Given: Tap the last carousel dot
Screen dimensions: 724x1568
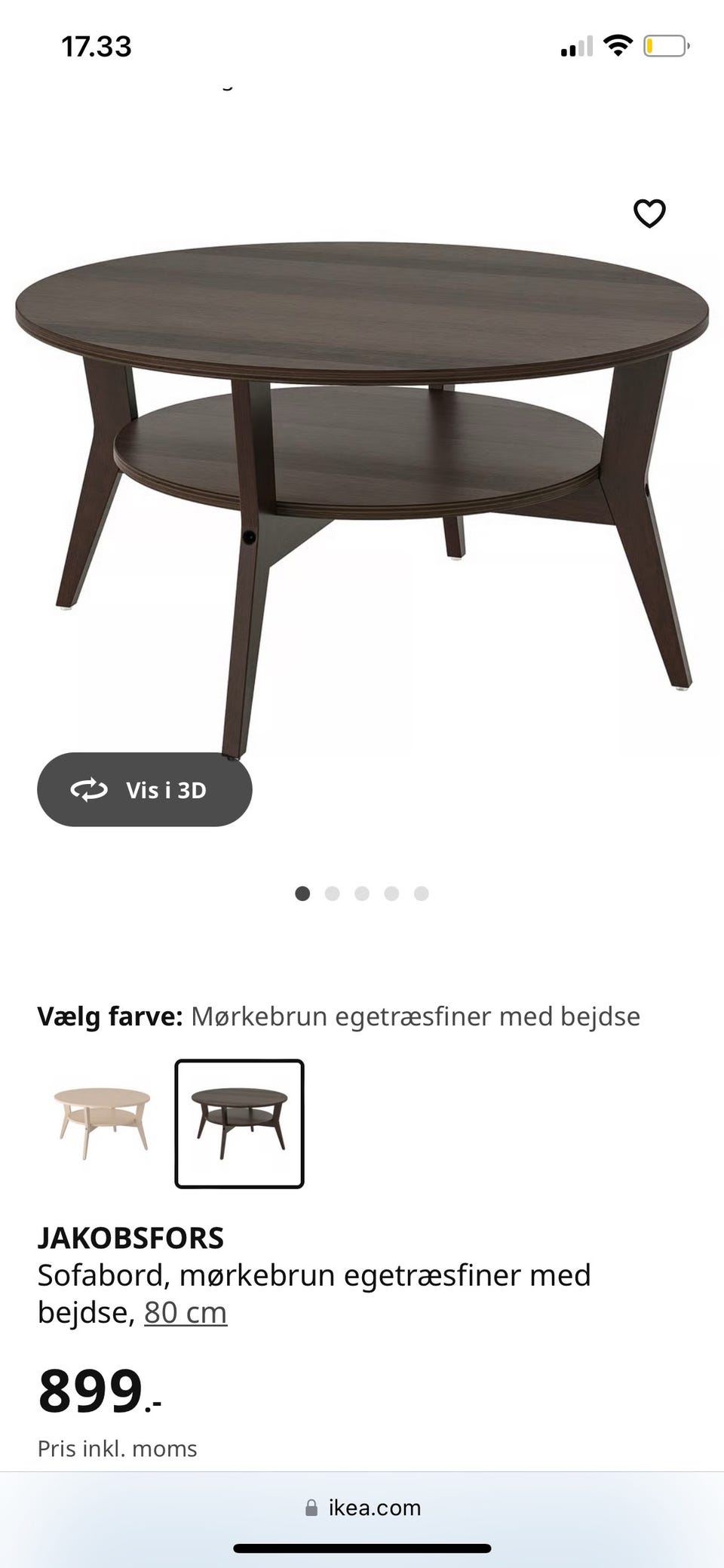Looking at the screenshot, I should click(x=422, y=893).
